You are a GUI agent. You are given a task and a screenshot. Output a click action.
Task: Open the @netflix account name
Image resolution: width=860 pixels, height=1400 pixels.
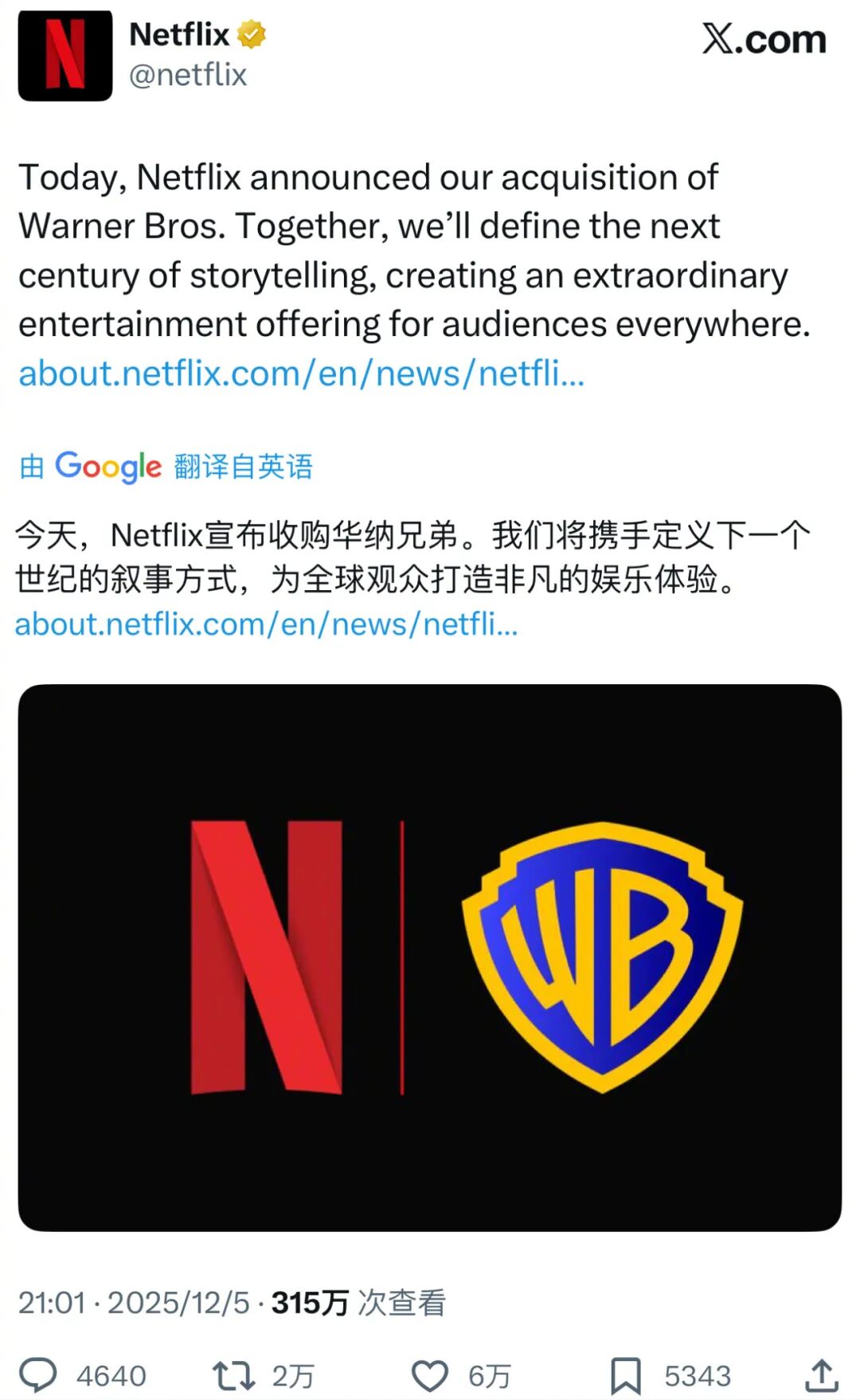[x=188, y=75]
